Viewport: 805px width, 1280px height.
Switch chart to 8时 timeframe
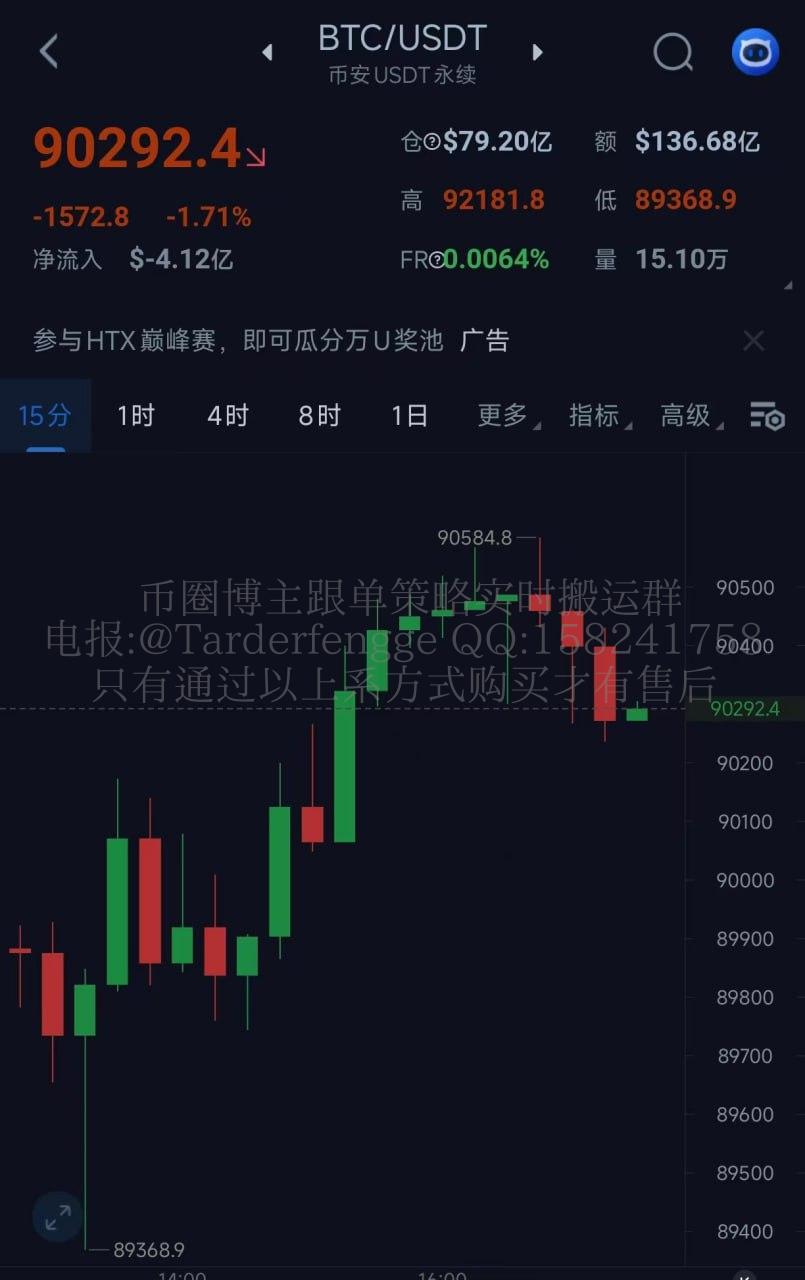coord(319,415)
